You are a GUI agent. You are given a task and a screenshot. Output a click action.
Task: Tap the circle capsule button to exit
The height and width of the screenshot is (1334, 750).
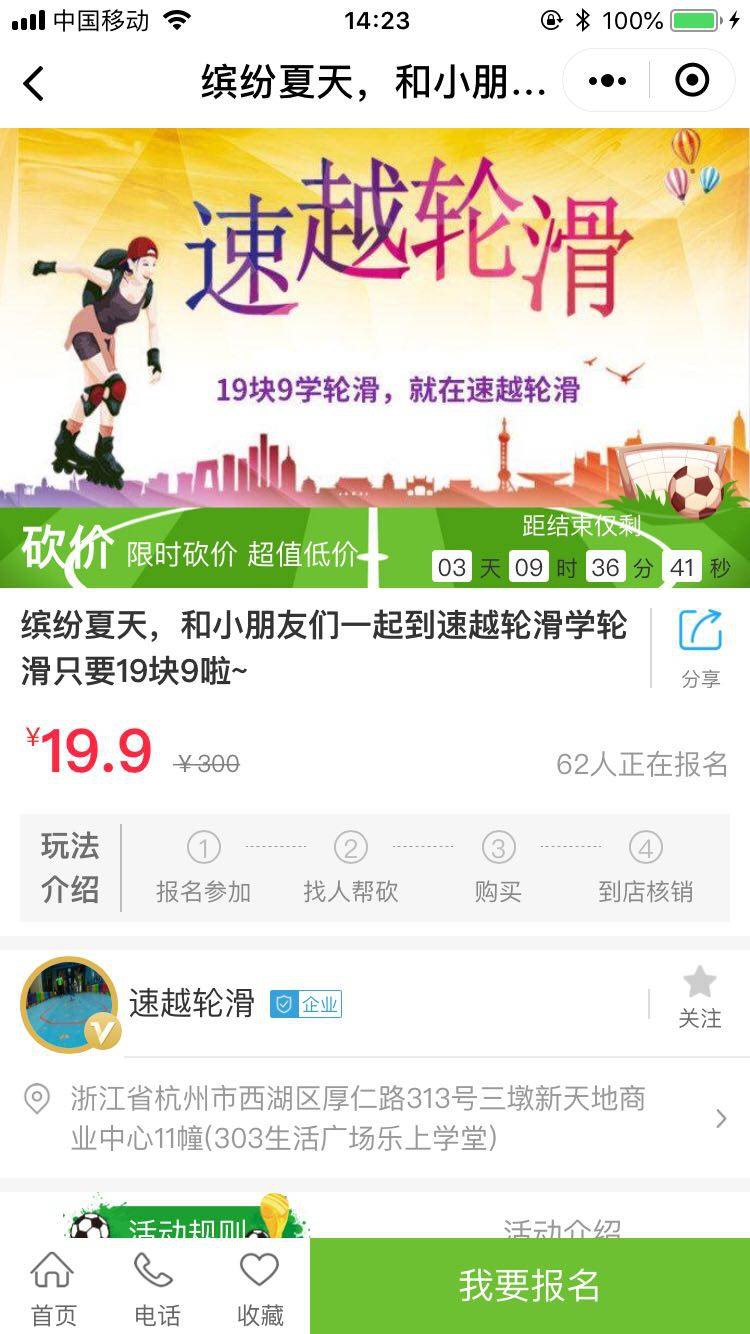[x=694, y=81]
